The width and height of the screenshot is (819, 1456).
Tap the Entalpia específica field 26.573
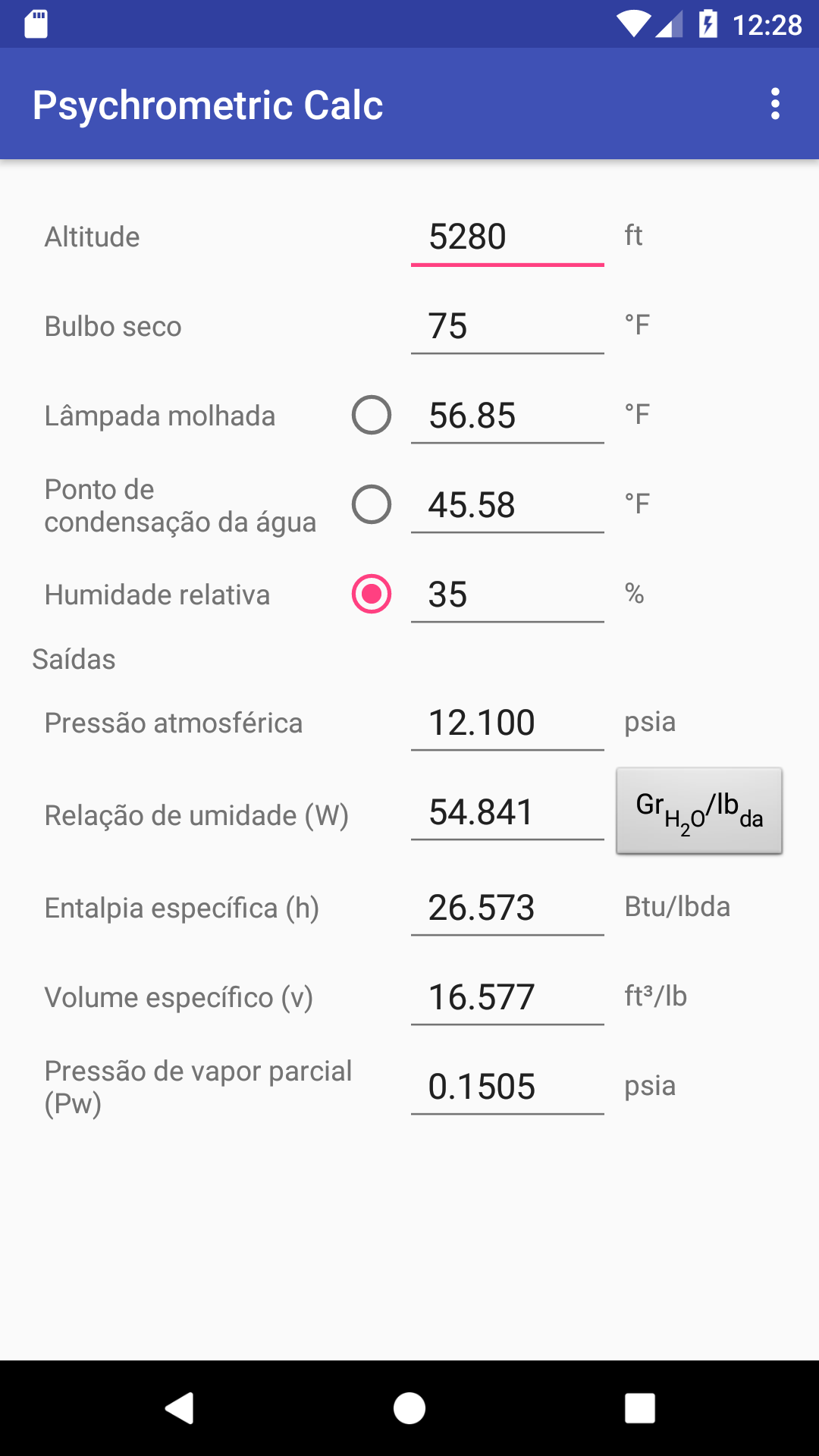507,908
